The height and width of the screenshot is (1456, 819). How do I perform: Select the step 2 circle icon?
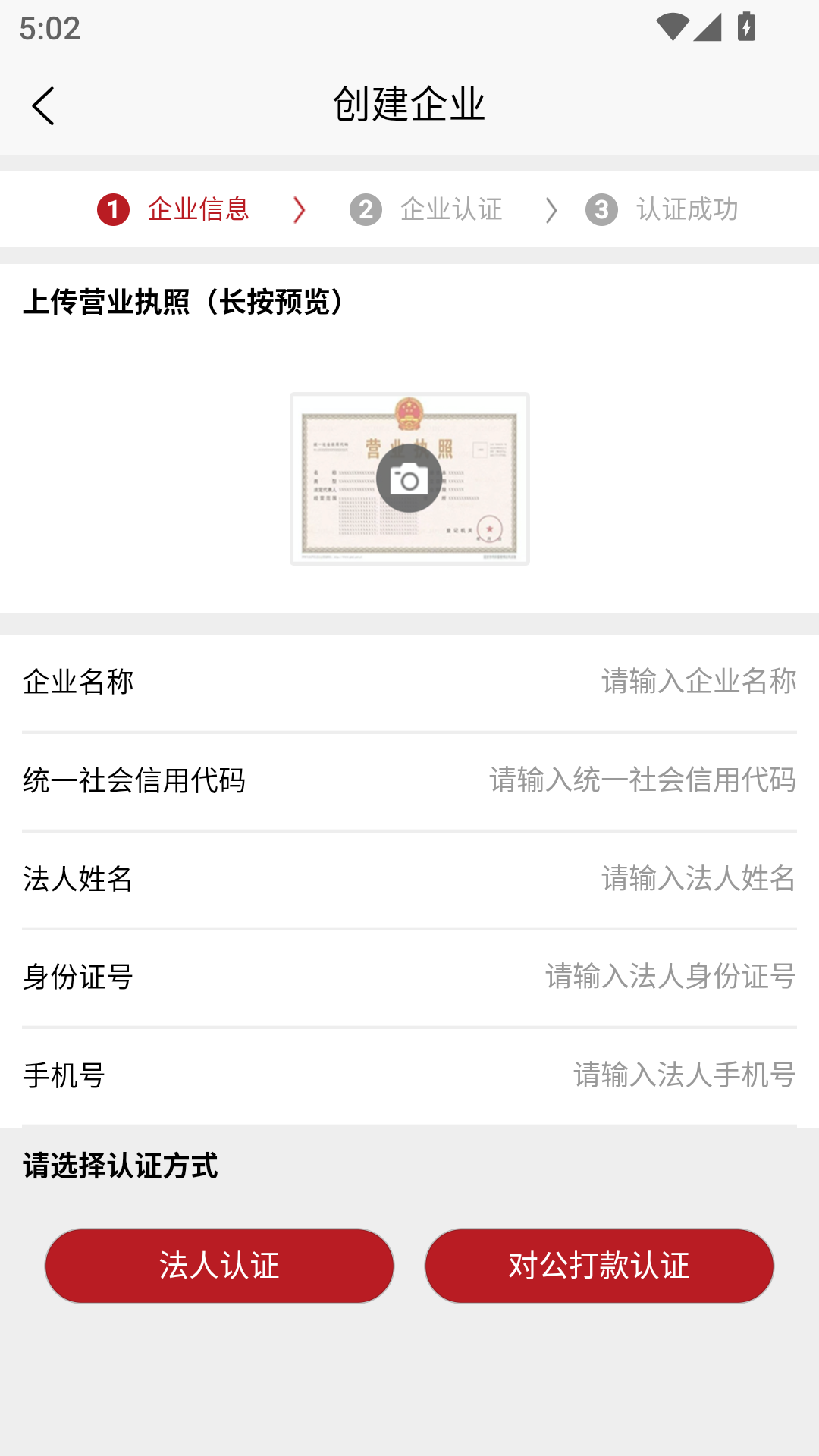tap(367, 209)
